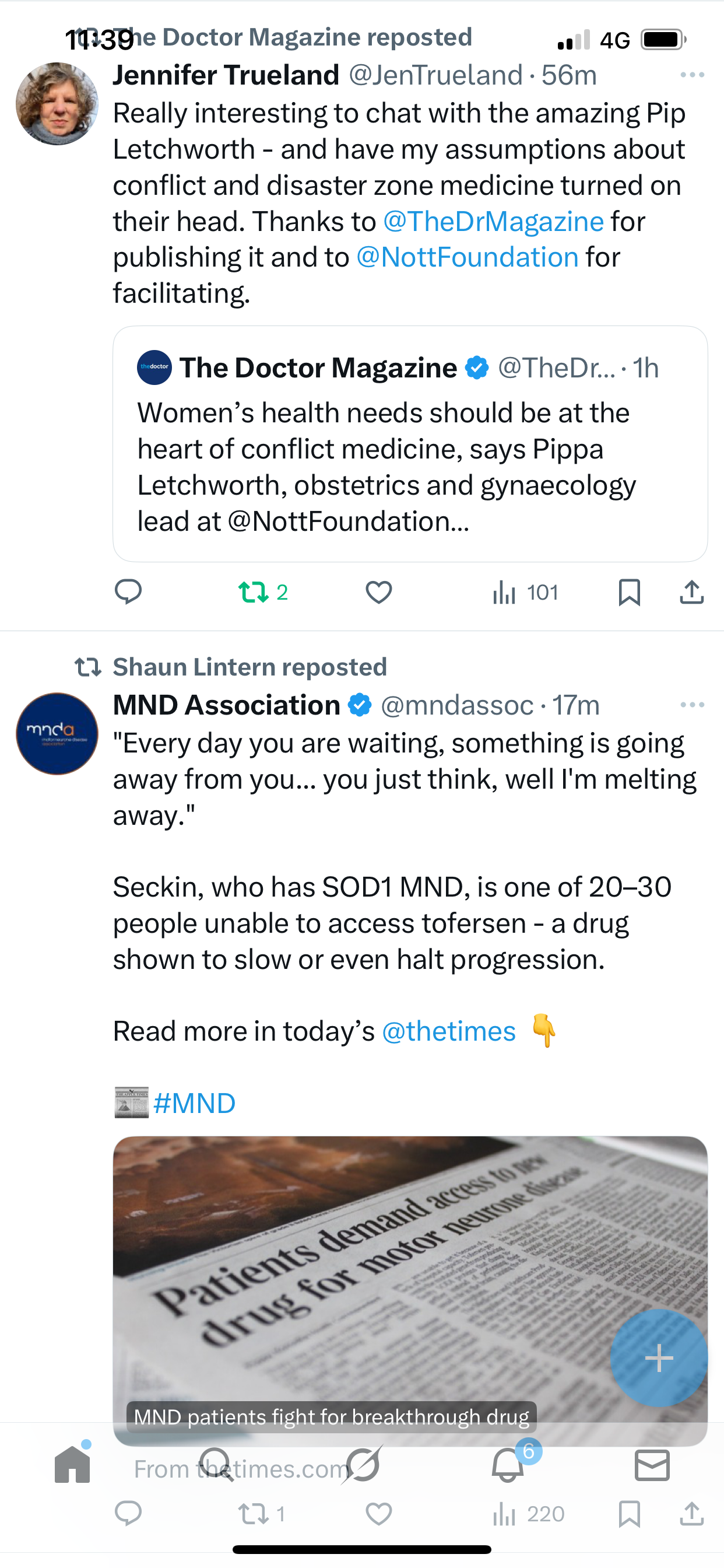The image size is (724, 1568).
Task: Open the @thetimes mention link
Action: (x=448, y=1031)
